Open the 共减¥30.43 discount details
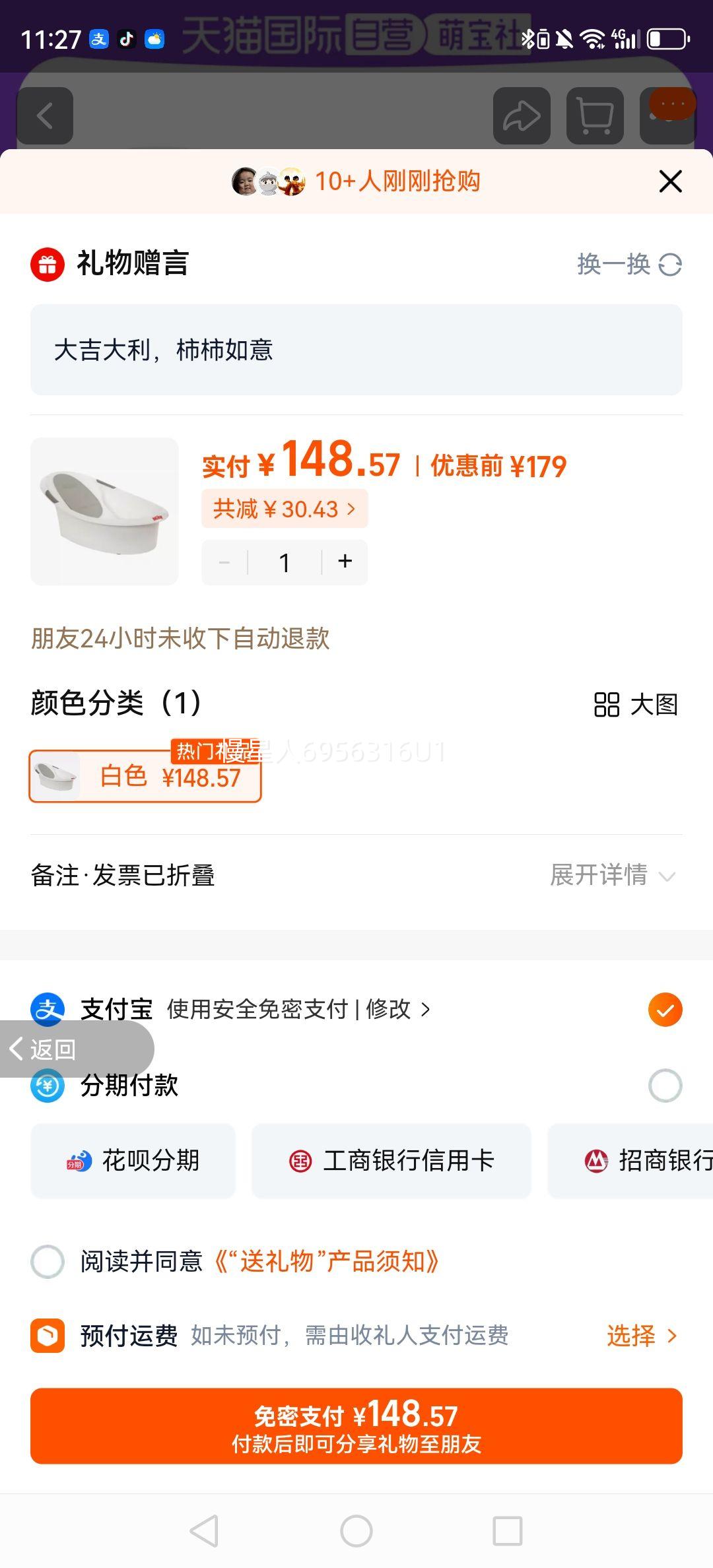713x1568 pixels. coord(284,508)
